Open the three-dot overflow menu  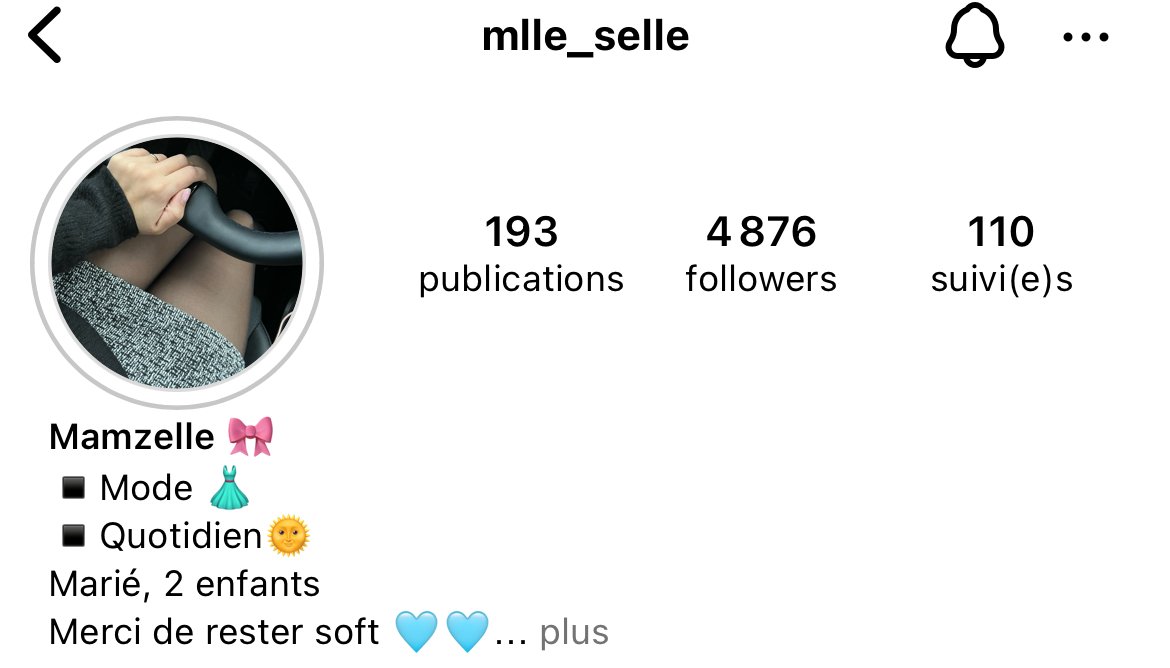click(1087, 37)
